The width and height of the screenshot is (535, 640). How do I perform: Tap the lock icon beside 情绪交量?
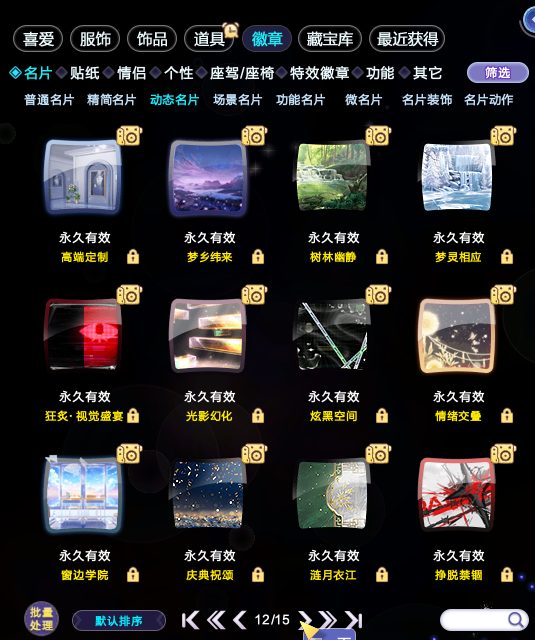(x=507, y=416)
